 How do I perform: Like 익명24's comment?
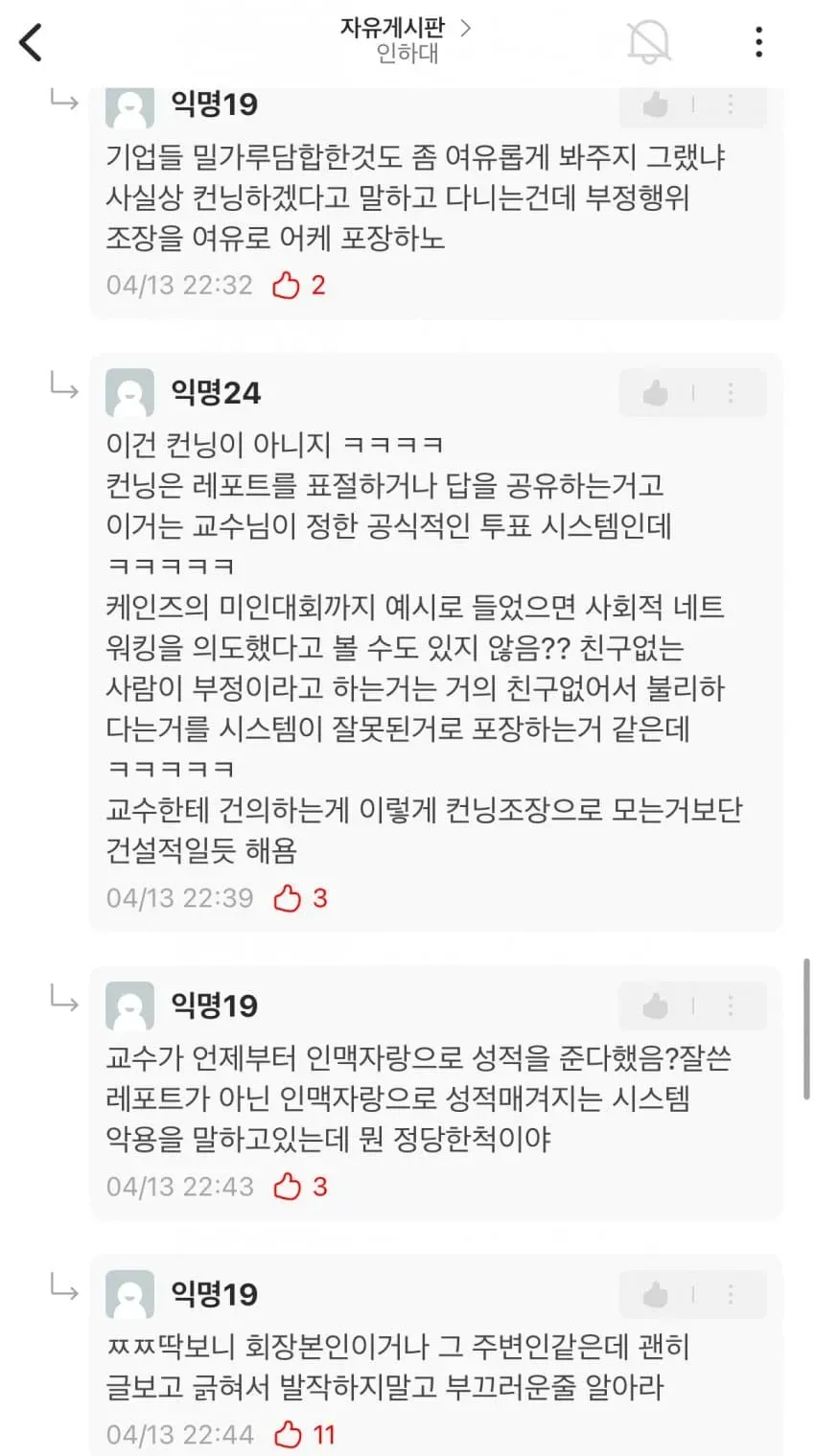tap(656, 393)
